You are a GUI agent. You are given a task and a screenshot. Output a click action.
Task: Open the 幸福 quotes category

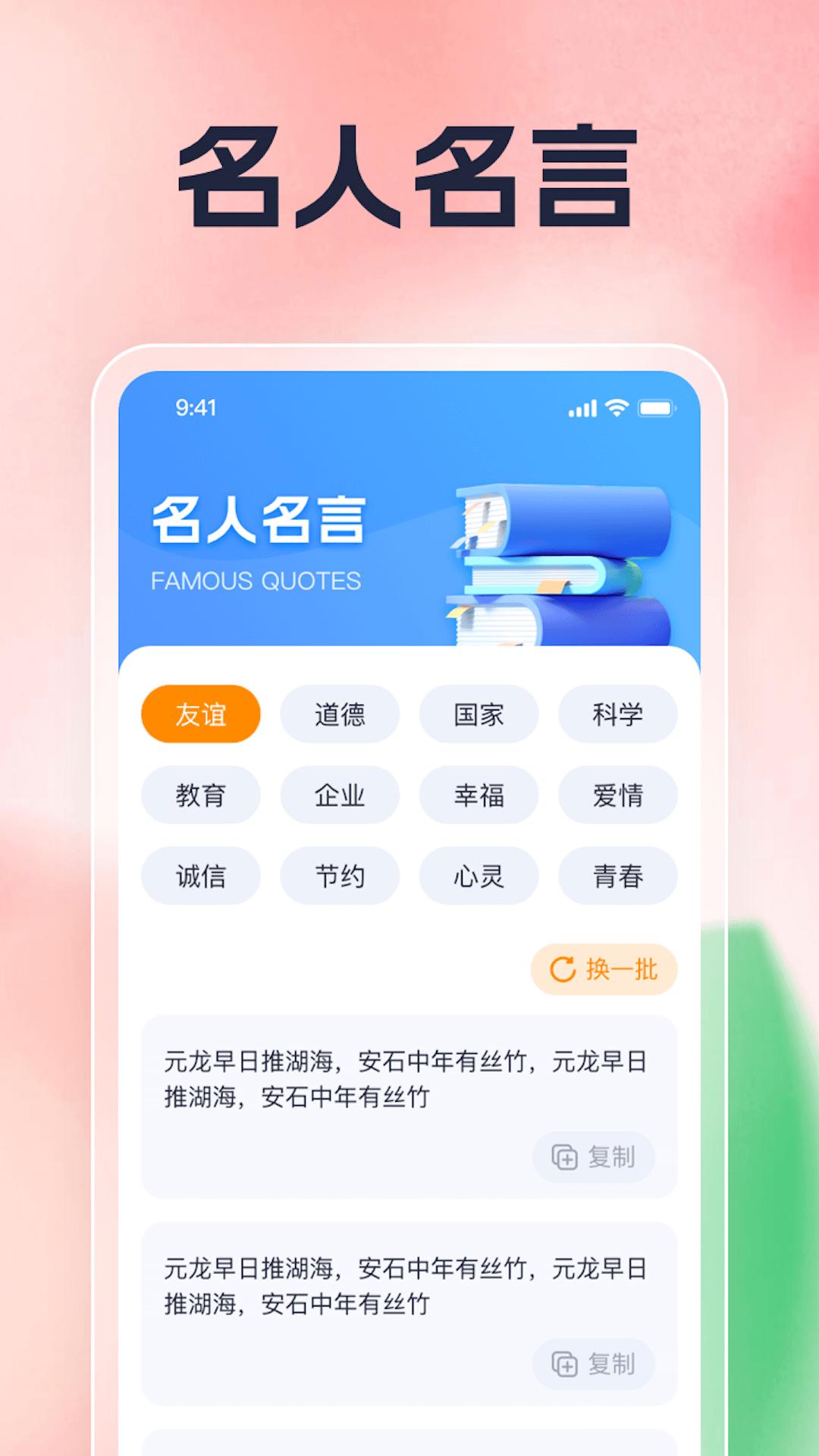point(479,795)
